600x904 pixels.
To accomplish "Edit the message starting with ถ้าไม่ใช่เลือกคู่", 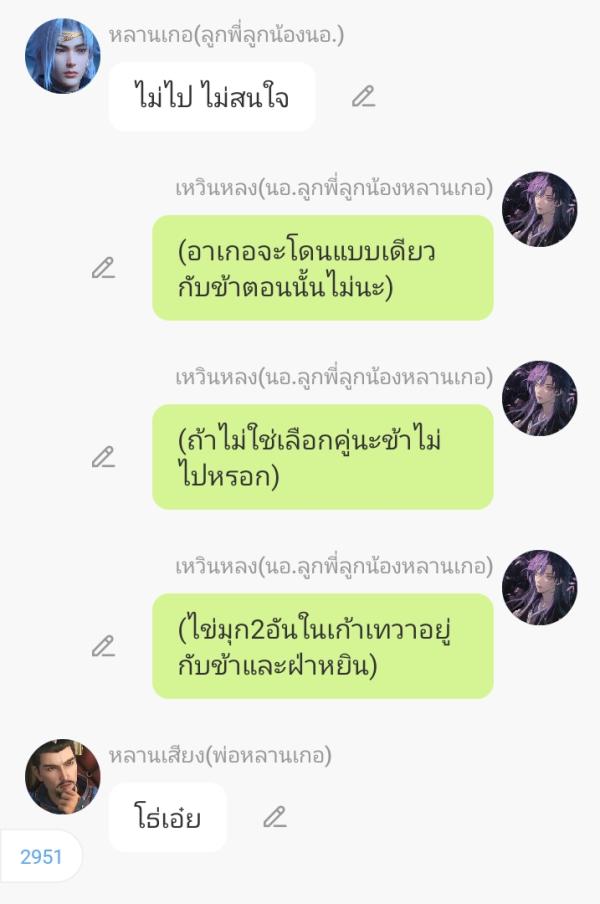I will pyautogui.click(x=103, y=457).
